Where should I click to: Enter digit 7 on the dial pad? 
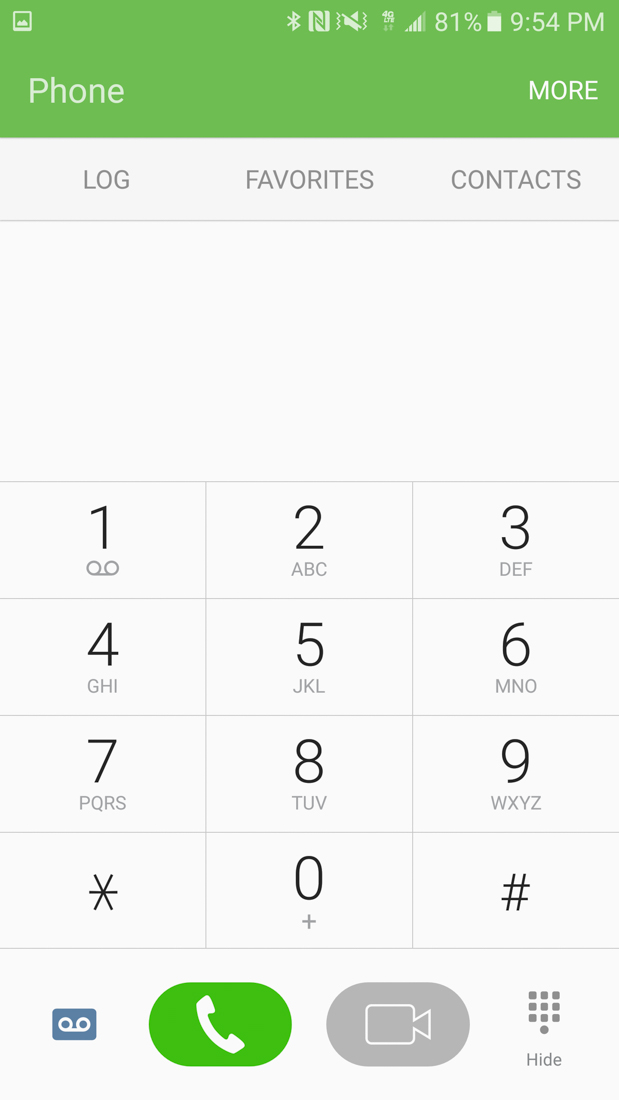coord(103,774)
